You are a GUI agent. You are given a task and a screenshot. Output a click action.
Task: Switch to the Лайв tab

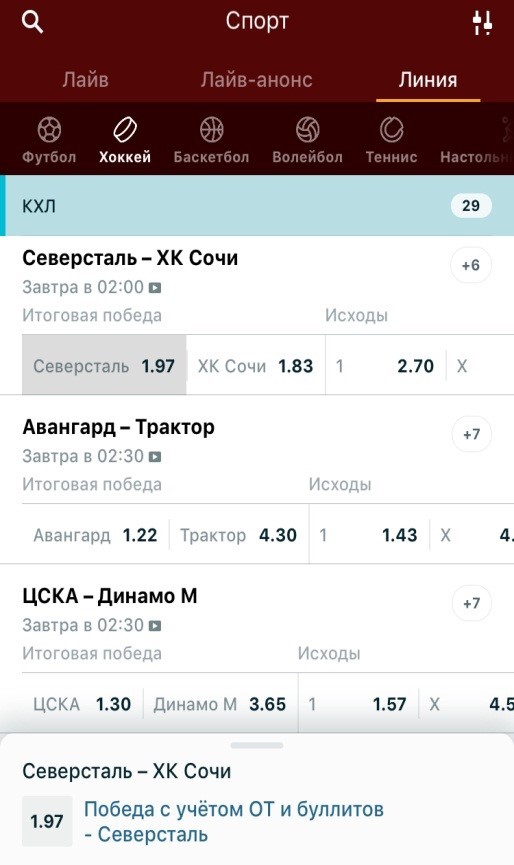click(85, 80)
